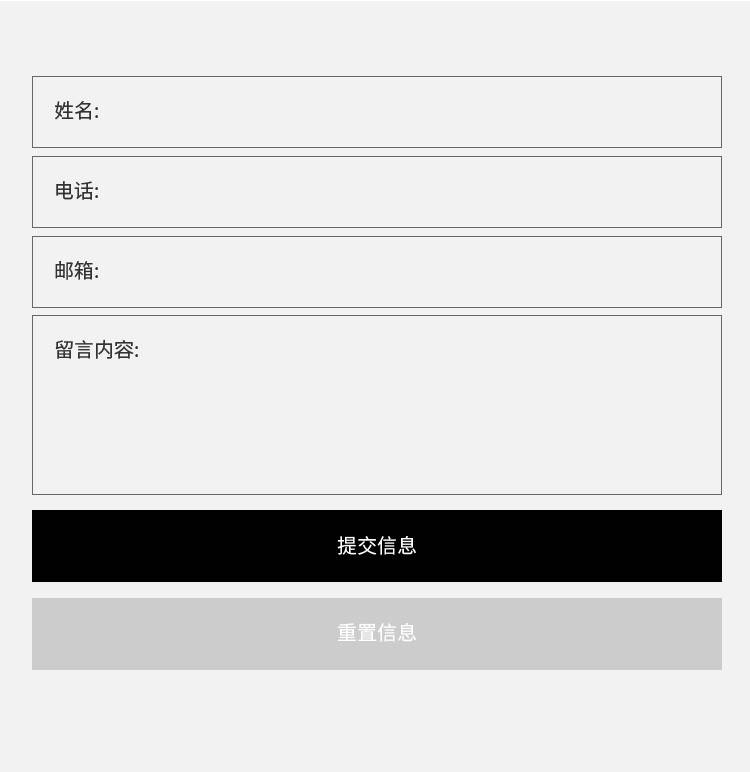Reset the form with 重置信息

coord(376,634)
